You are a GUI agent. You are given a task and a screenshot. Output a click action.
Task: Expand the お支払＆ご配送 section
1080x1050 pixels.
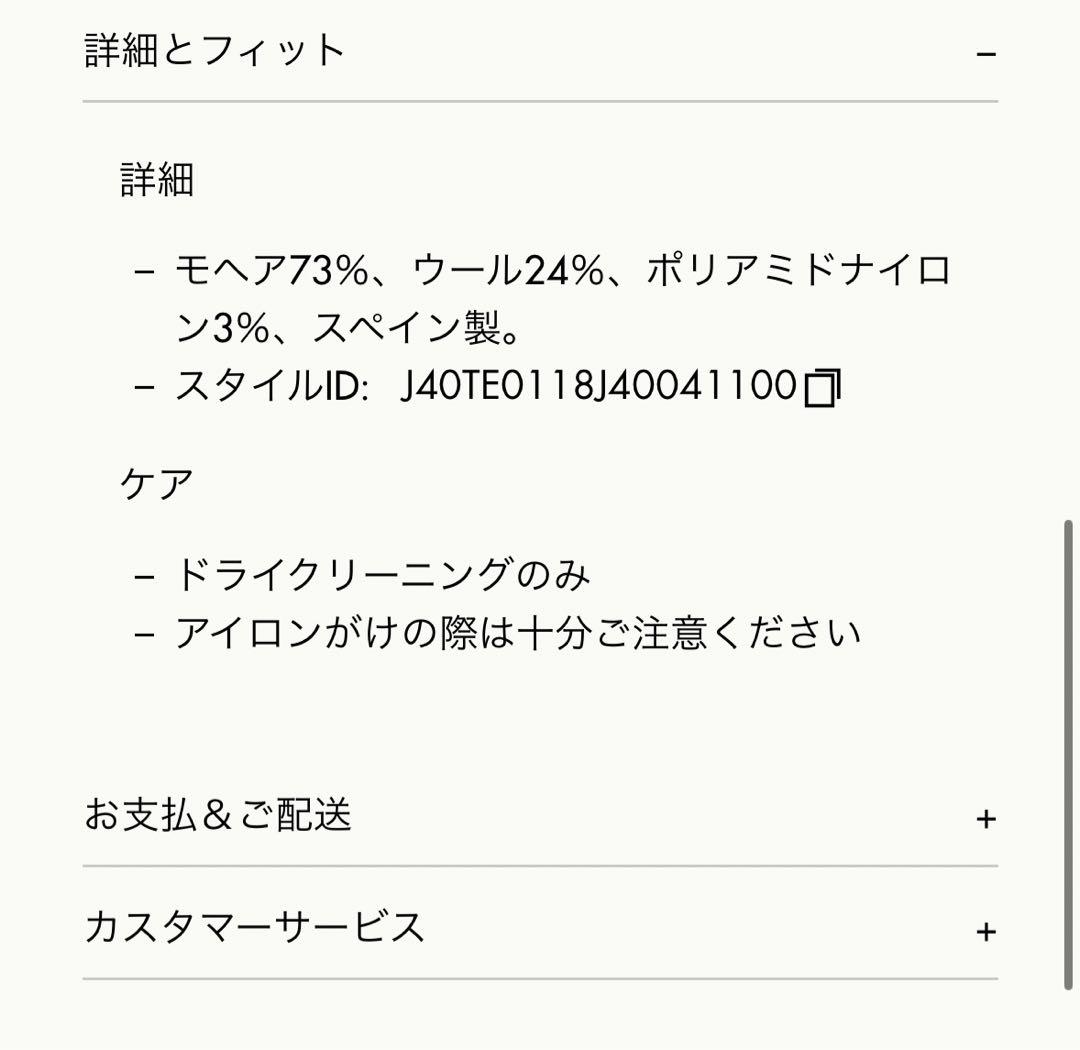(985, 819)
